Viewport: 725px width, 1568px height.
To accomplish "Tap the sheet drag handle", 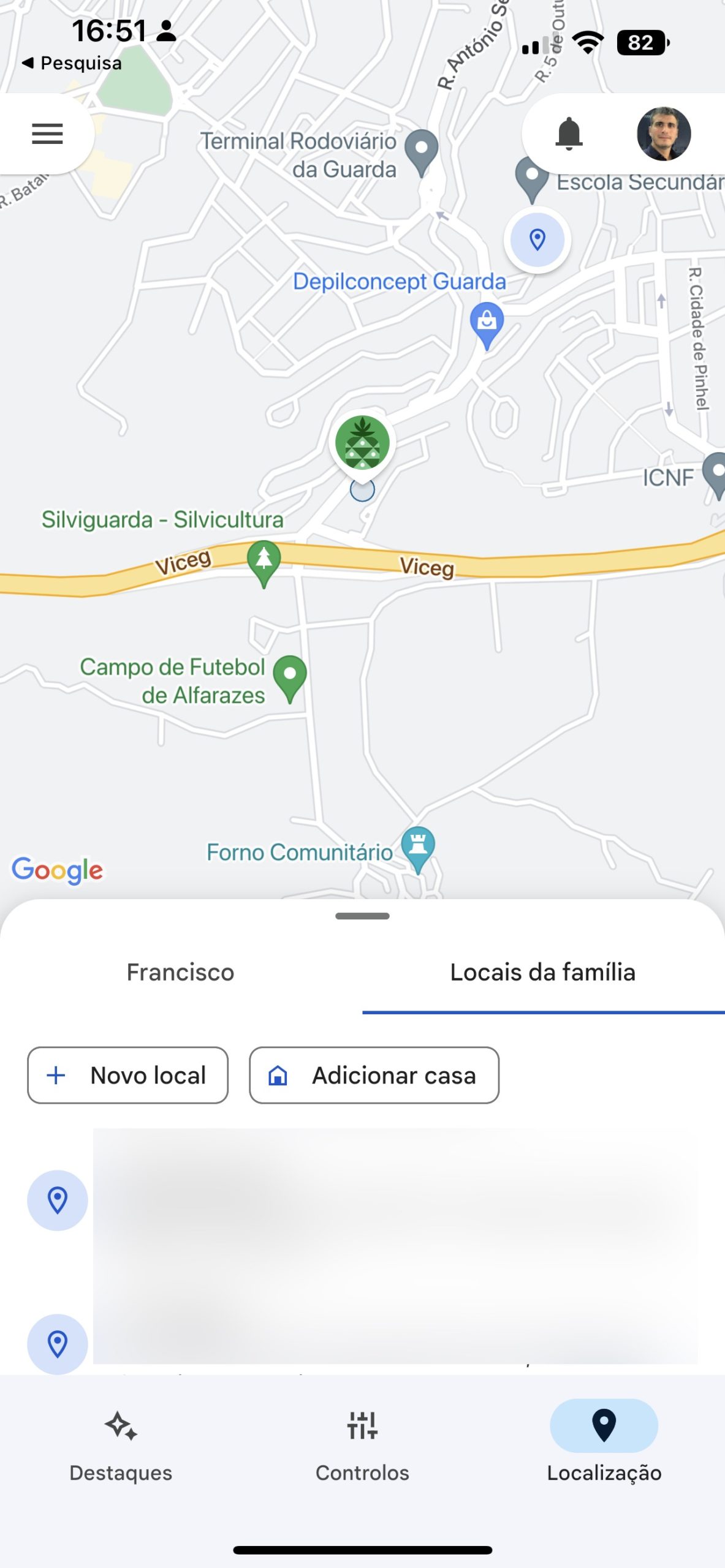I will [x=362, y=916].
